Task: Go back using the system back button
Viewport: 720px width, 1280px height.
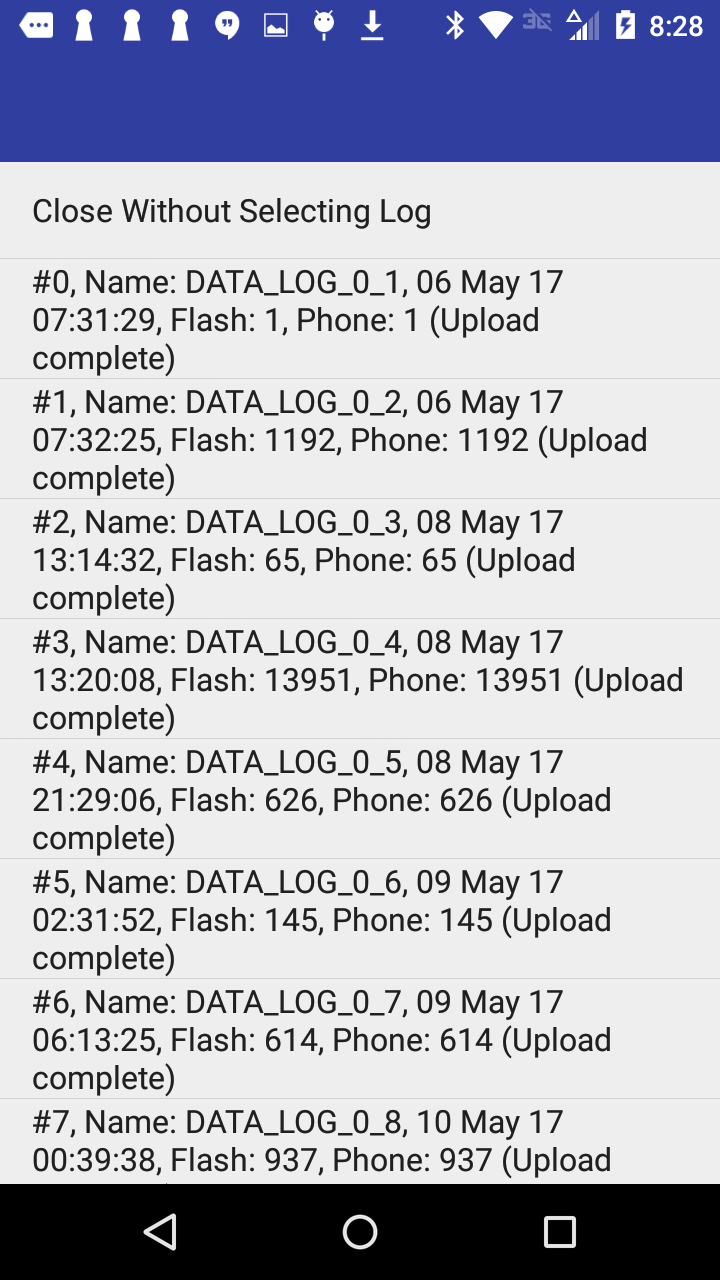Action: pyautogui.click(x=160, y=1232)
